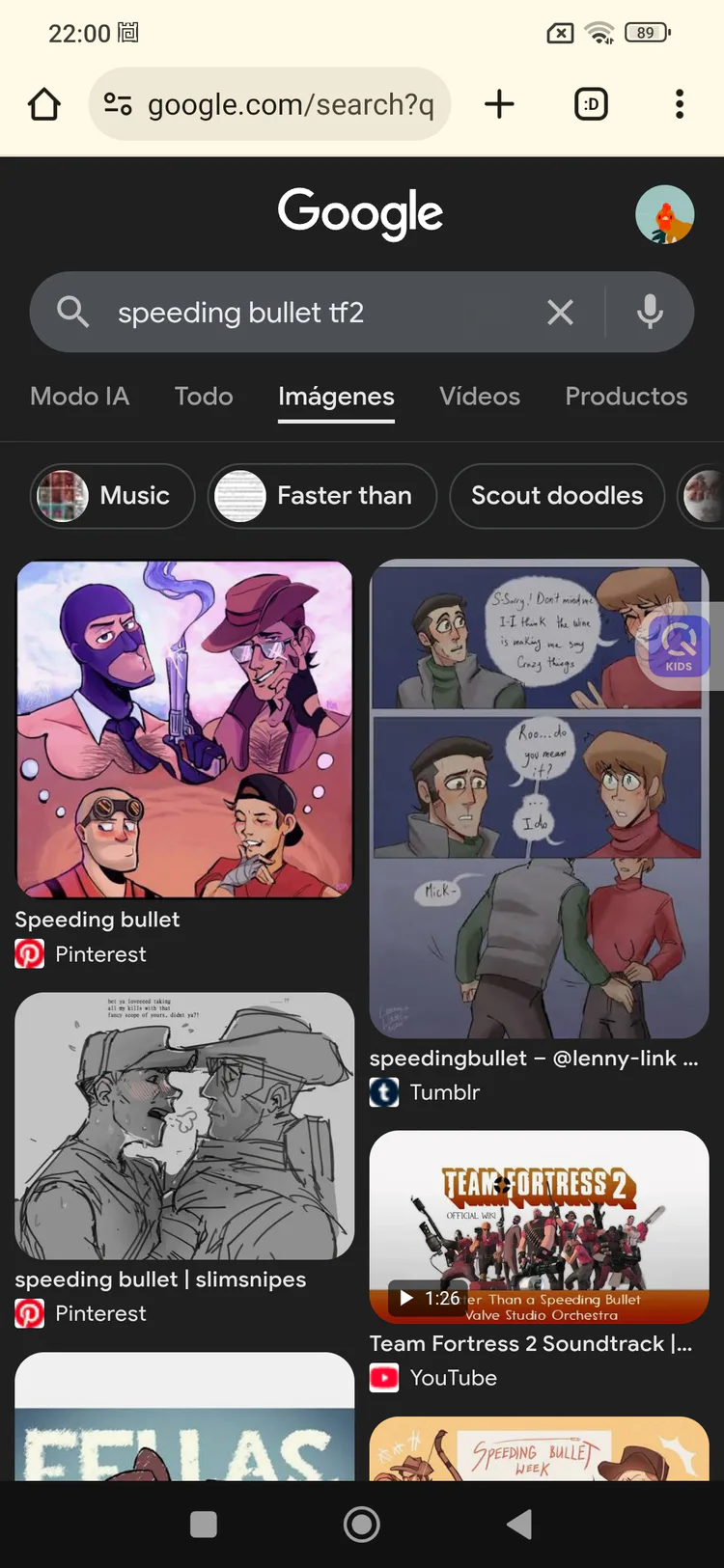Switch to the Todo tab

click(203, 397)
